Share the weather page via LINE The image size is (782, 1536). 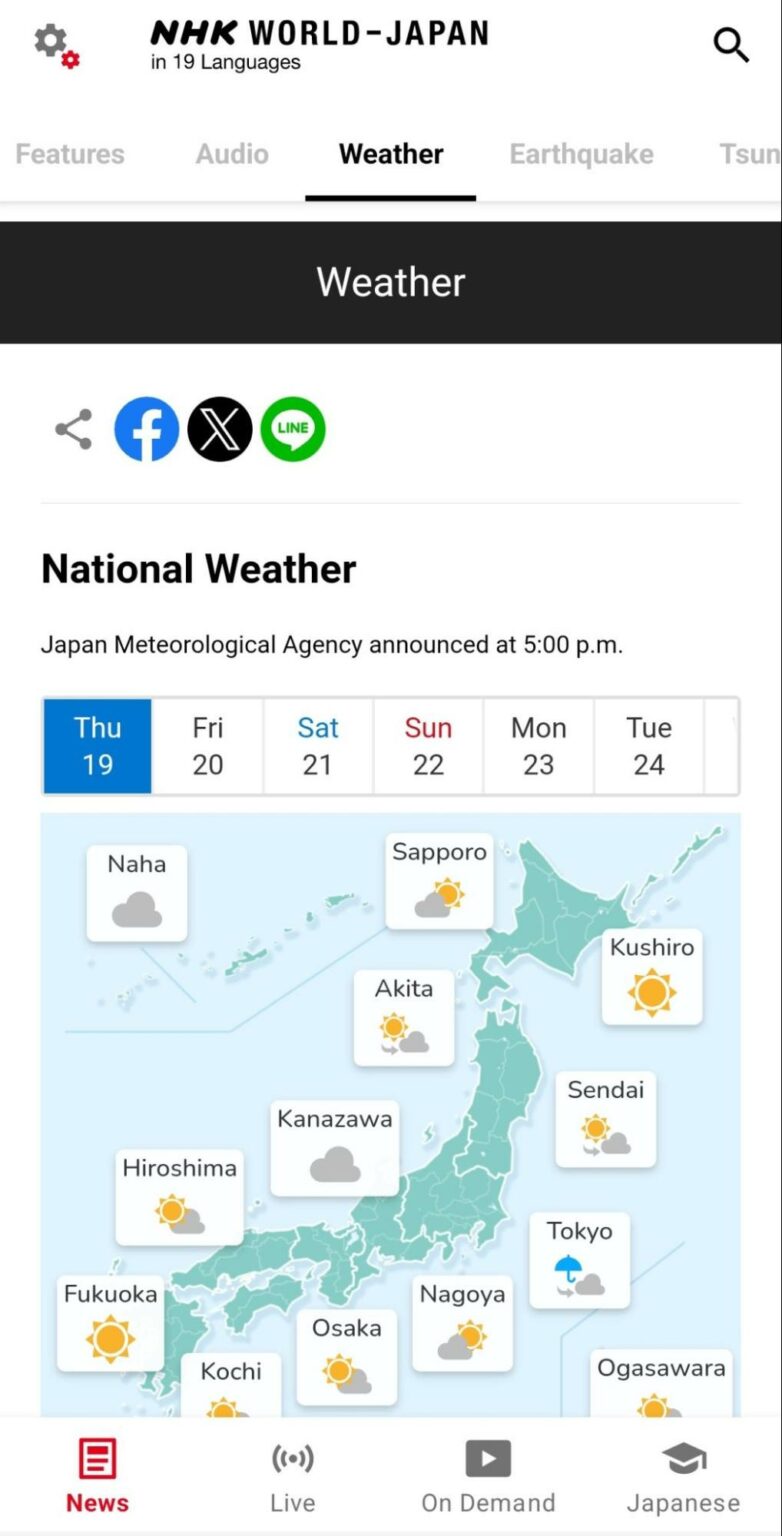[x=292, y=429]
